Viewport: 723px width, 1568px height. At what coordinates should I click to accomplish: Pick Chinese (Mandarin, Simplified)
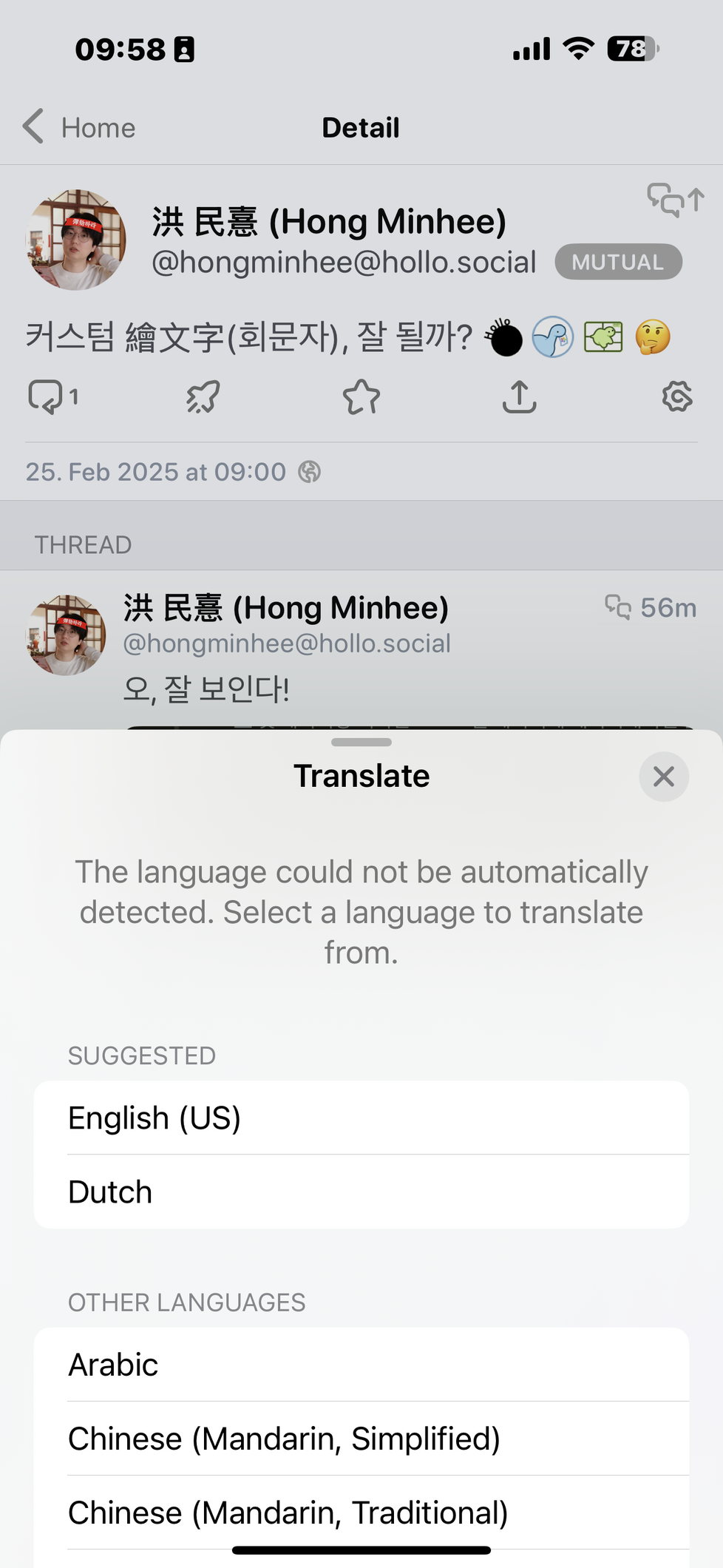coord(361,1439)
